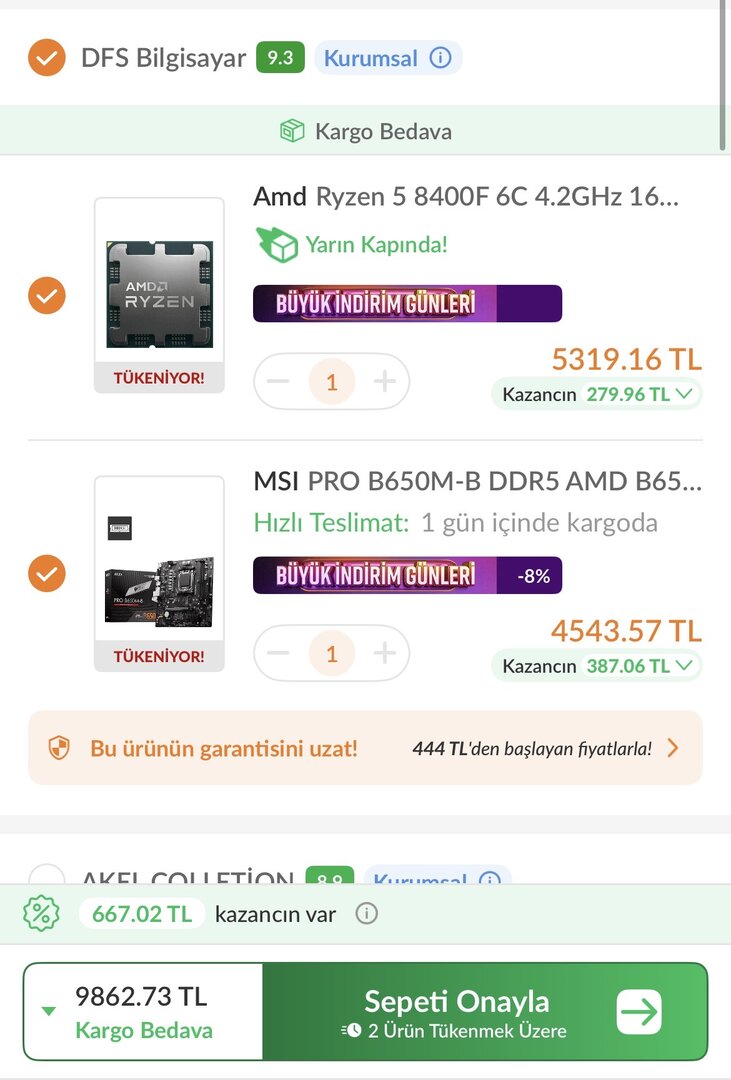Open the Amd Ryzen 5 8400F product title

pyautogui.click(x=466, y=196)
